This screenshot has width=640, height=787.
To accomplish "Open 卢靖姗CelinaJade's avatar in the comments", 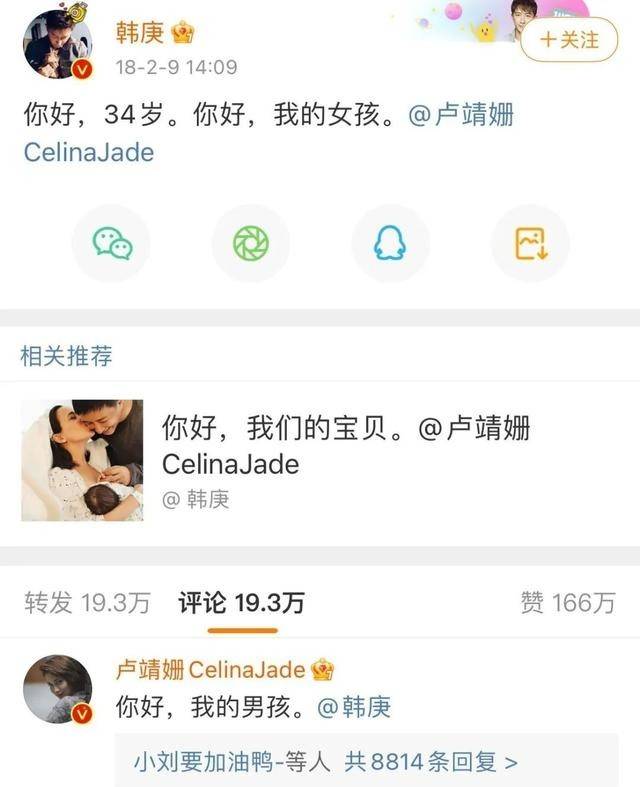I will [57, 689].
